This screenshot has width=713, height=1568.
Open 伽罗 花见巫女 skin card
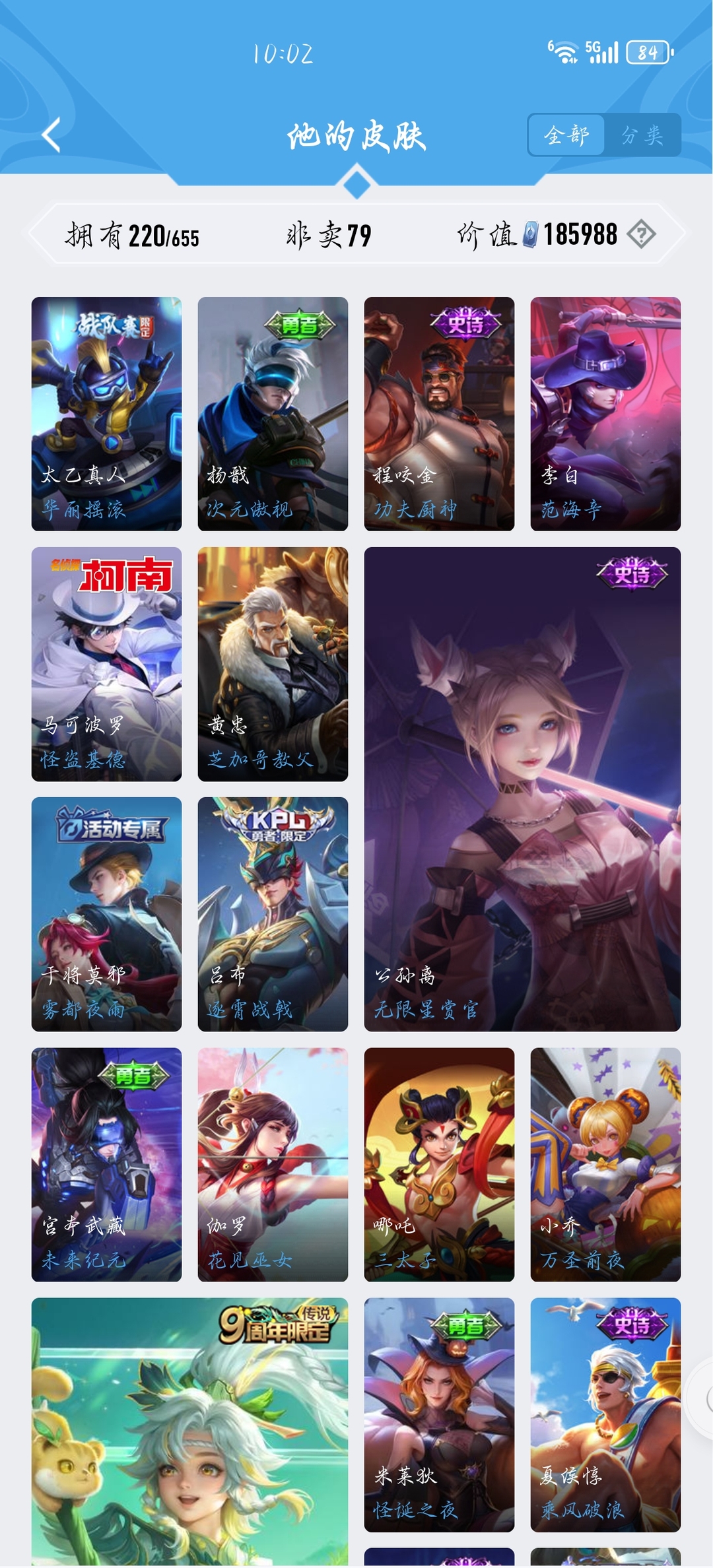point(273,1164)
